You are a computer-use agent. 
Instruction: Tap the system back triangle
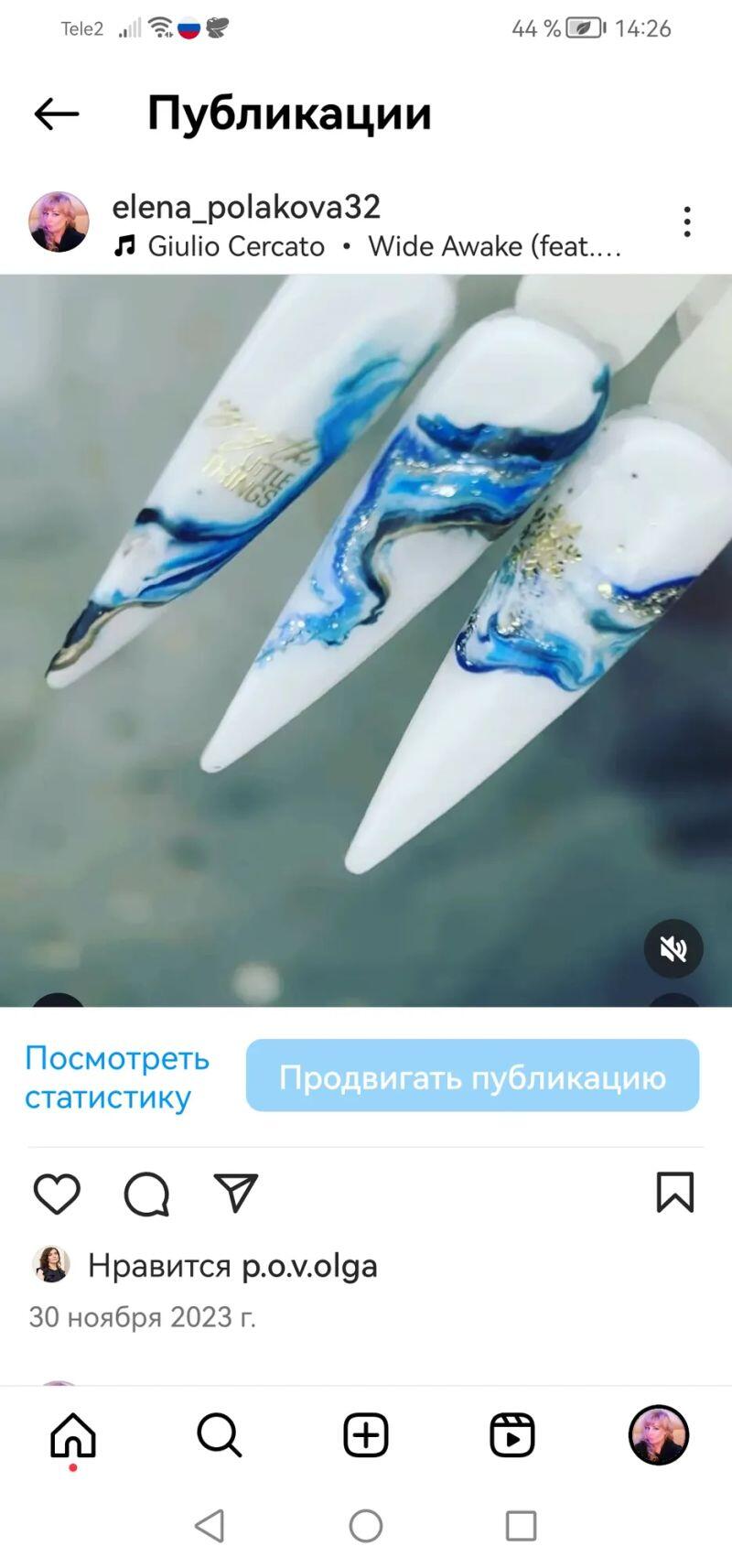pyautogui.click(x=210, y=1526)
